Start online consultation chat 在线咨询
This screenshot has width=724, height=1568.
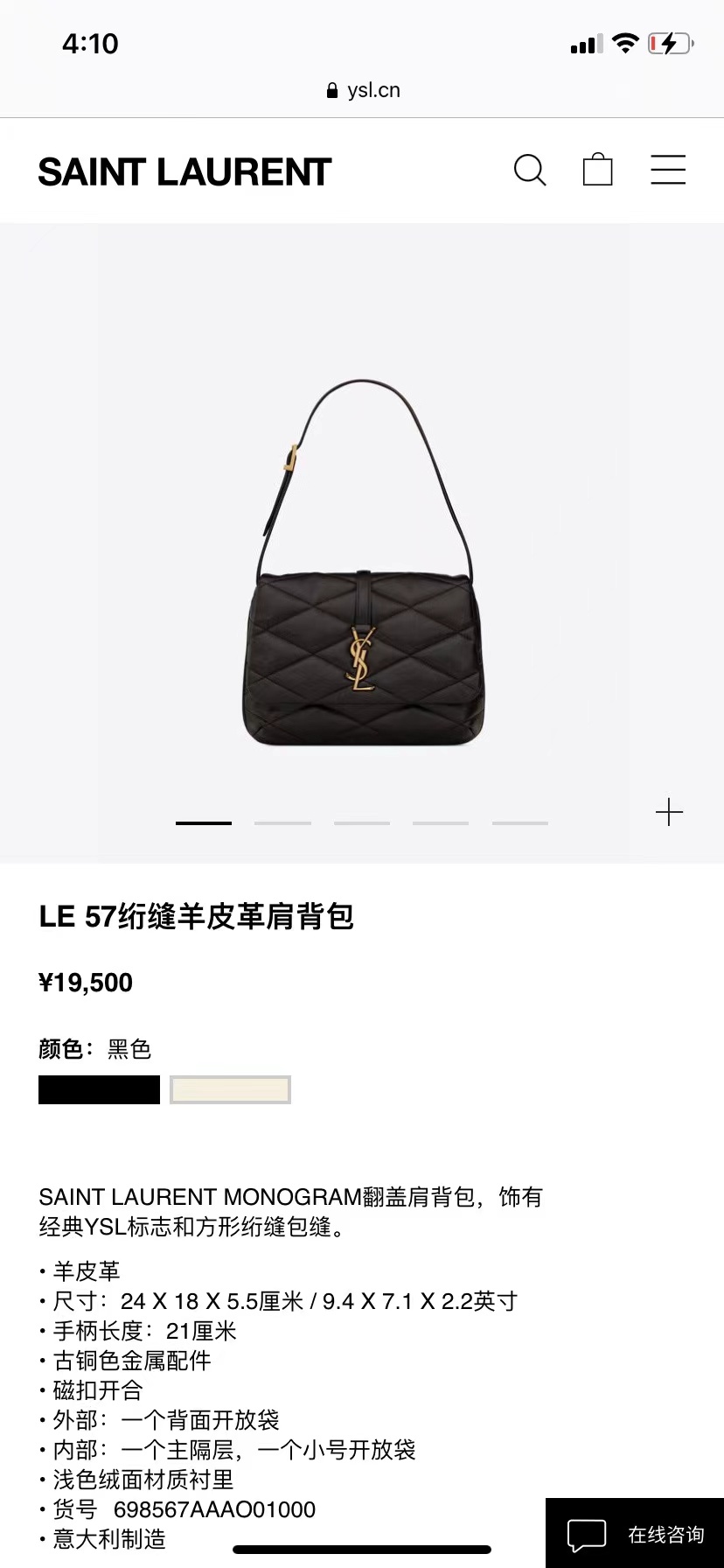pyautogui.click(x=636, y=1534)
